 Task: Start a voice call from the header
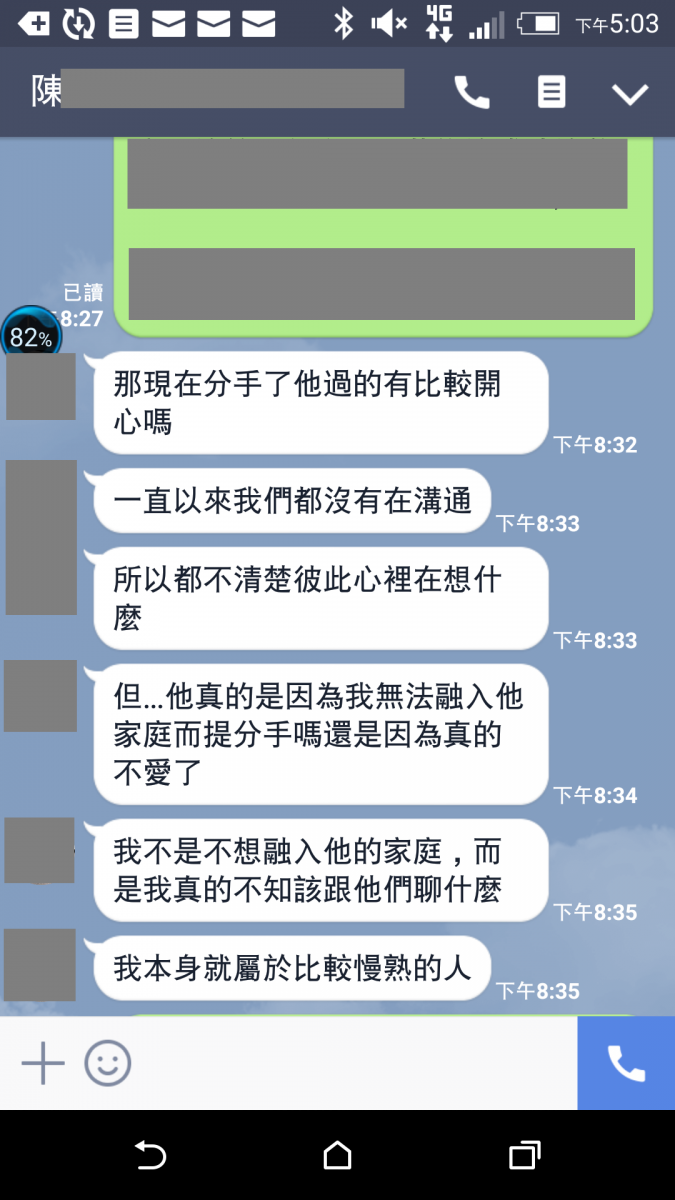(472, 93)
